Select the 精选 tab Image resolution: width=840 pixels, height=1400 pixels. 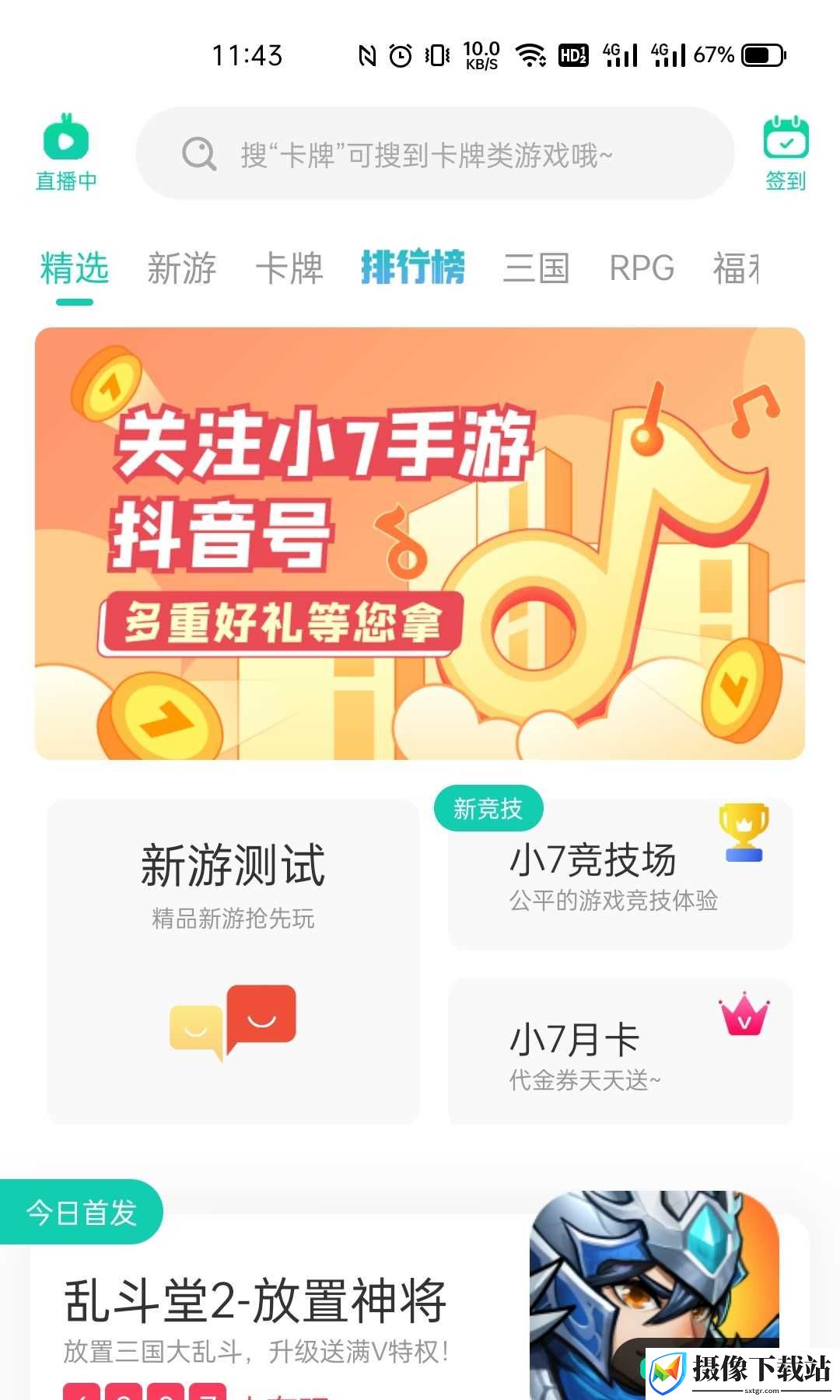pos(74,268)
